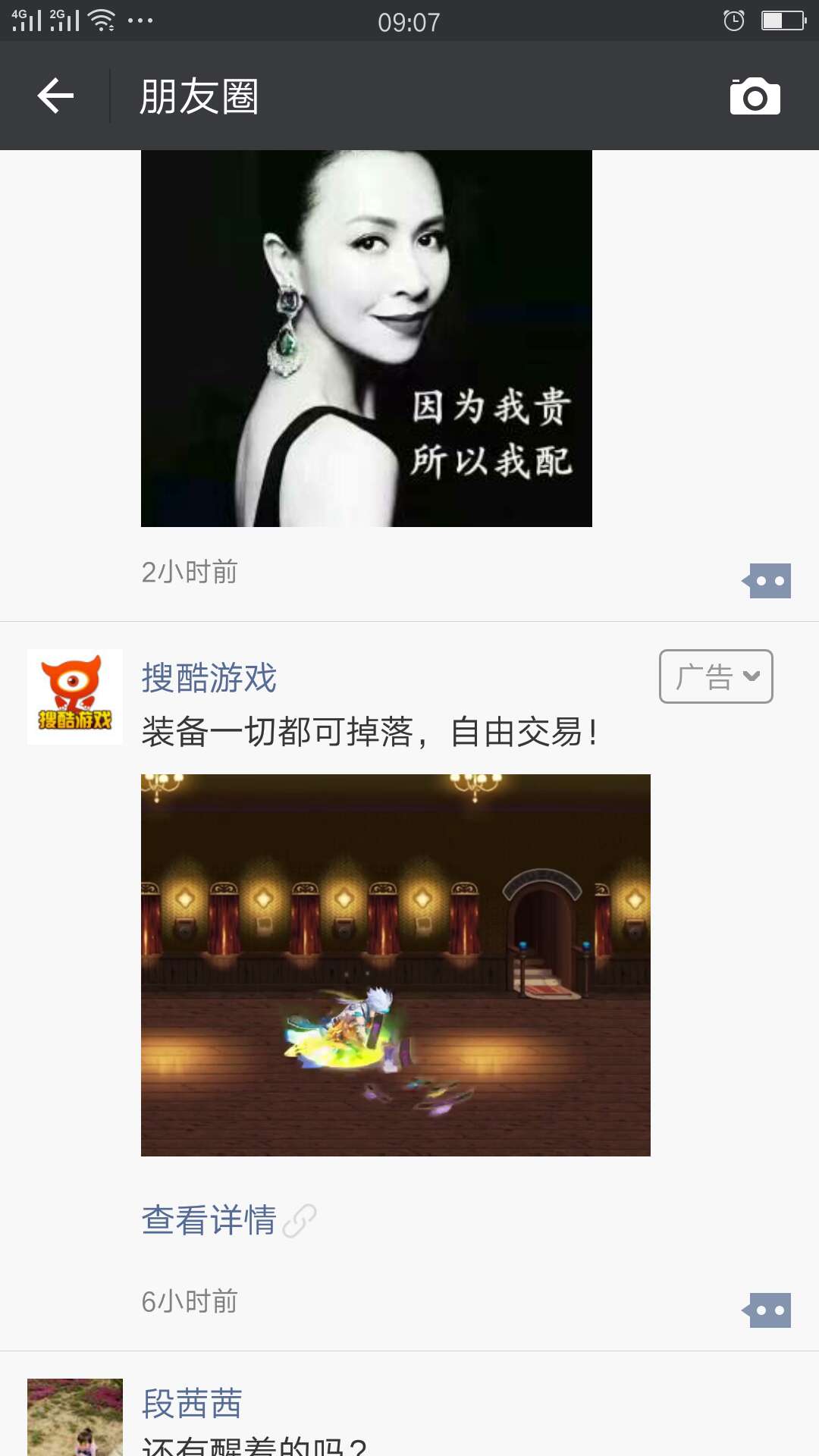The image size is (819, 1456).
Task: Open comment menu under the 2小时前 post
Action: pyautogui.click(x=767, y=581)
